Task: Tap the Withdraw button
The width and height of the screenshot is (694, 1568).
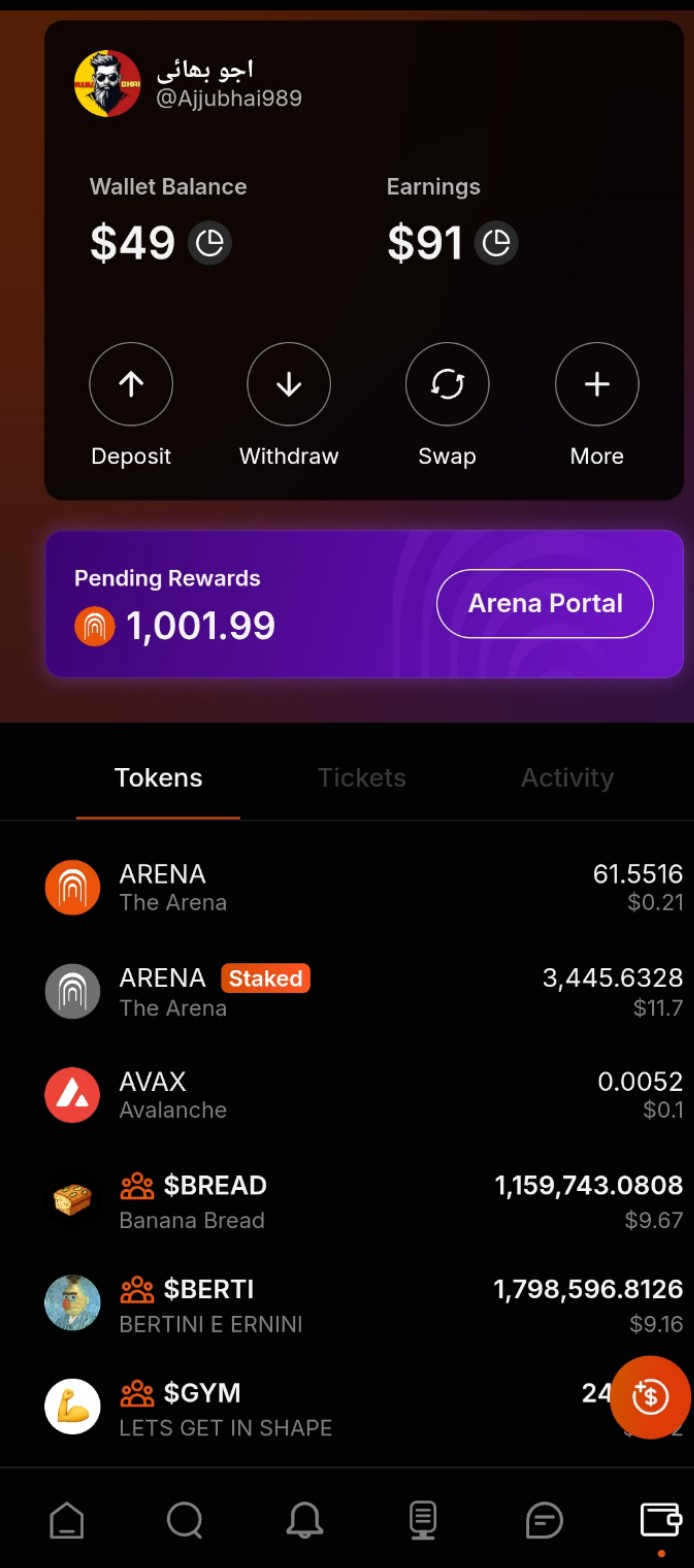Action: click(289, 385)
